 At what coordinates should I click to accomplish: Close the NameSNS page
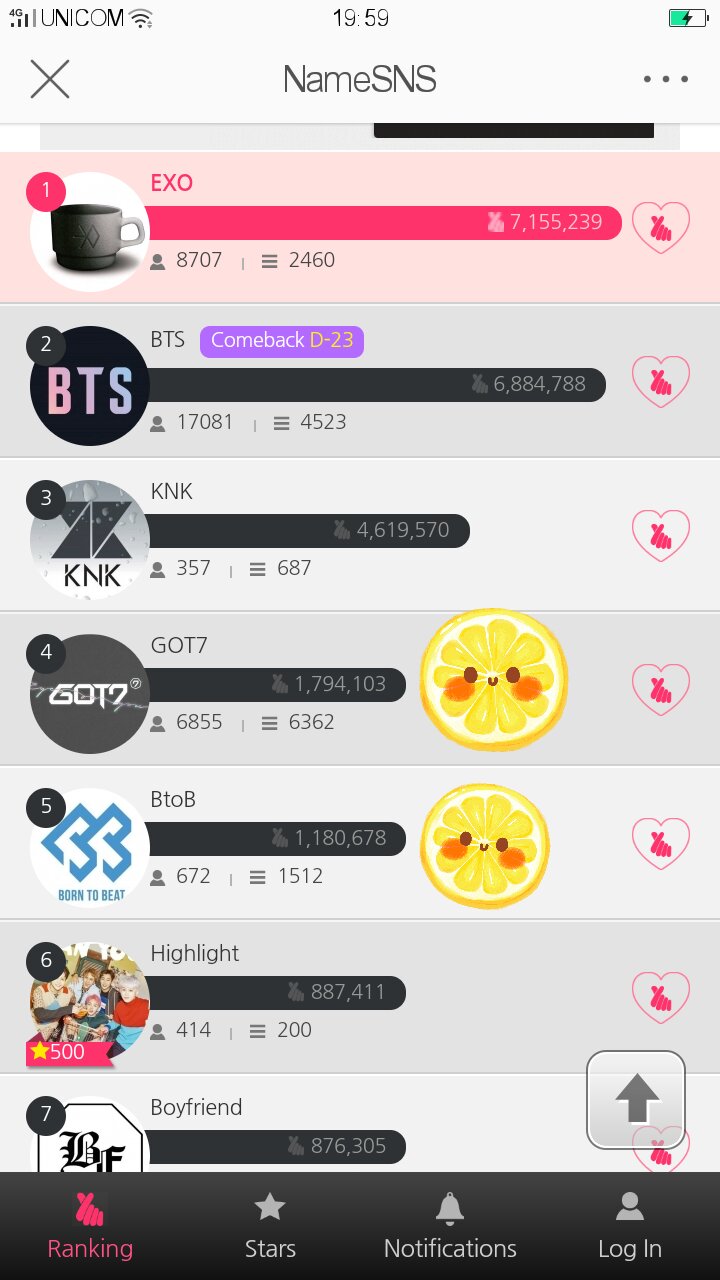coord(50,79)
